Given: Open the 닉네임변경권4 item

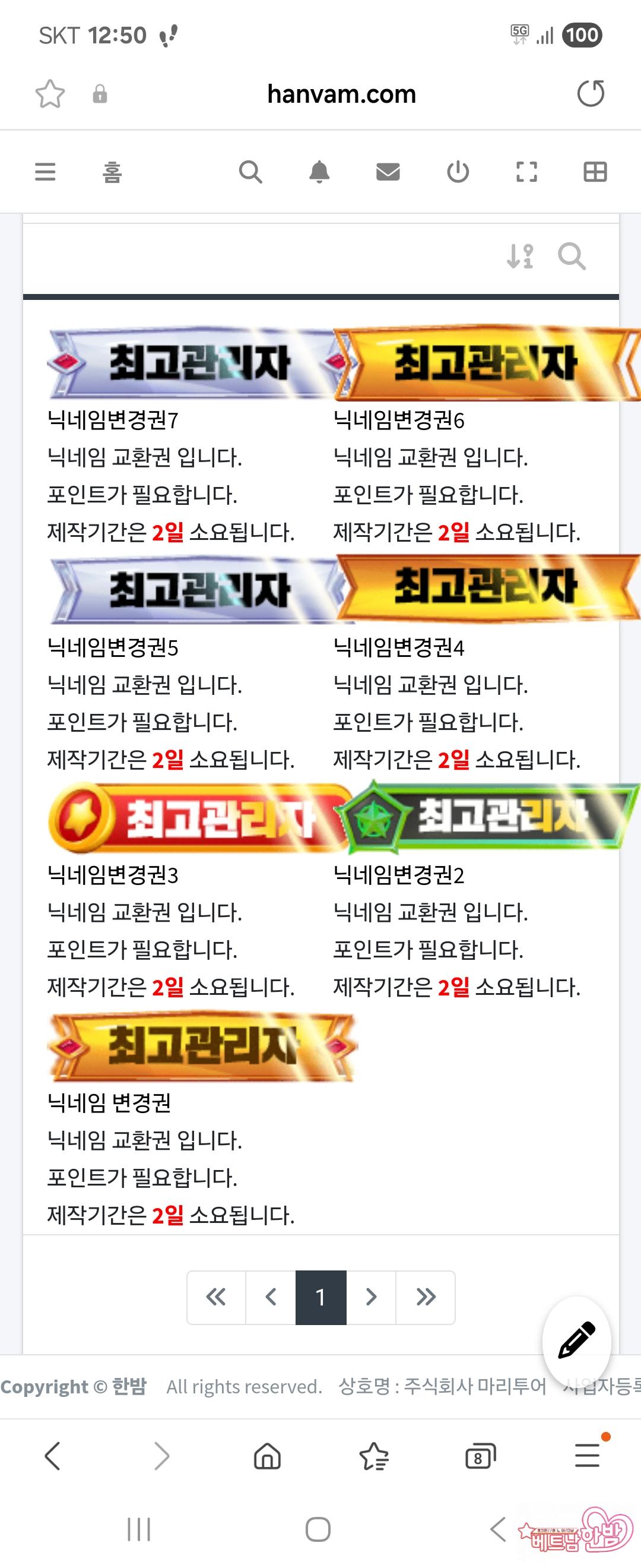Looking at the screenshot, I should (x=399, y=647).
